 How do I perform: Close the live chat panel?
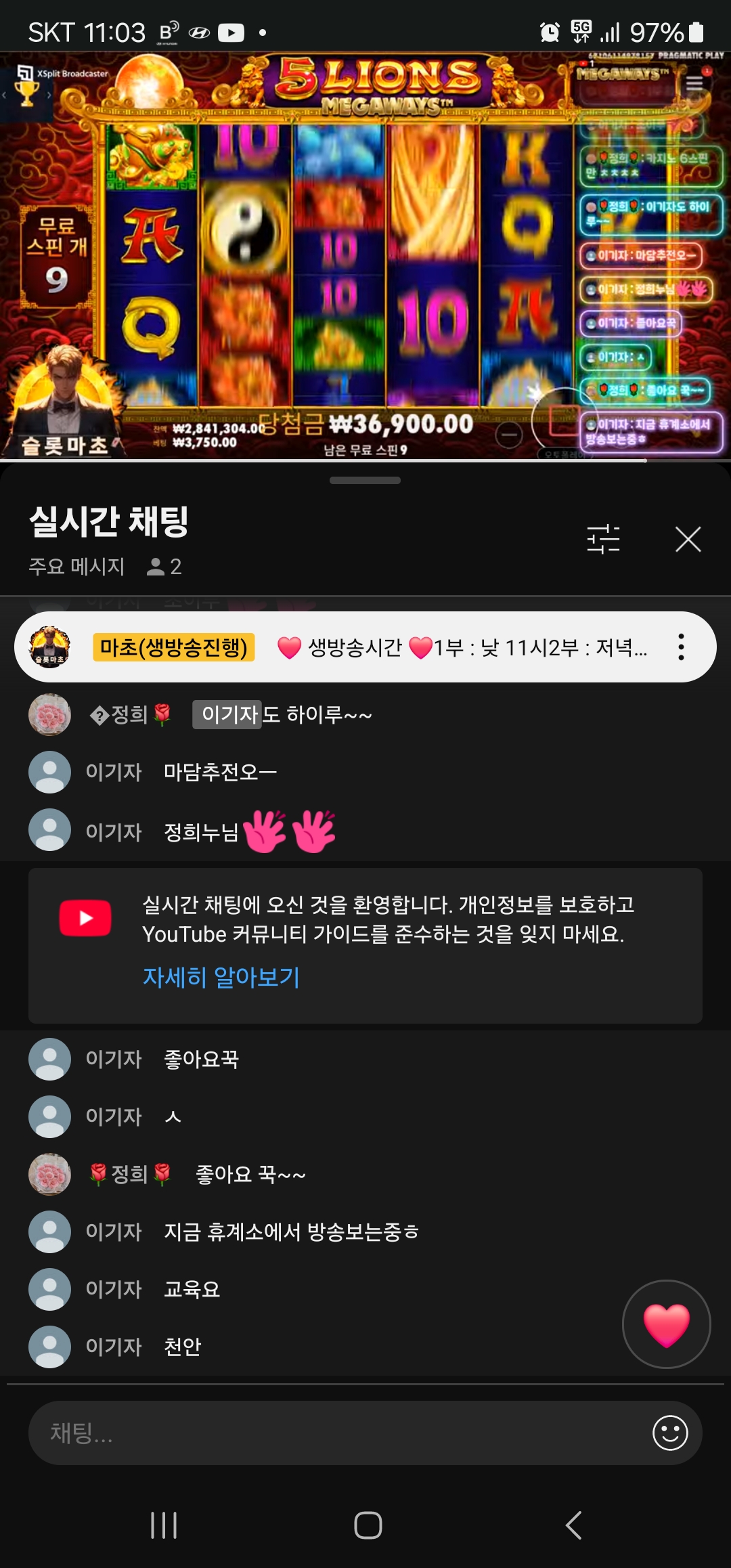pos(688,540)
